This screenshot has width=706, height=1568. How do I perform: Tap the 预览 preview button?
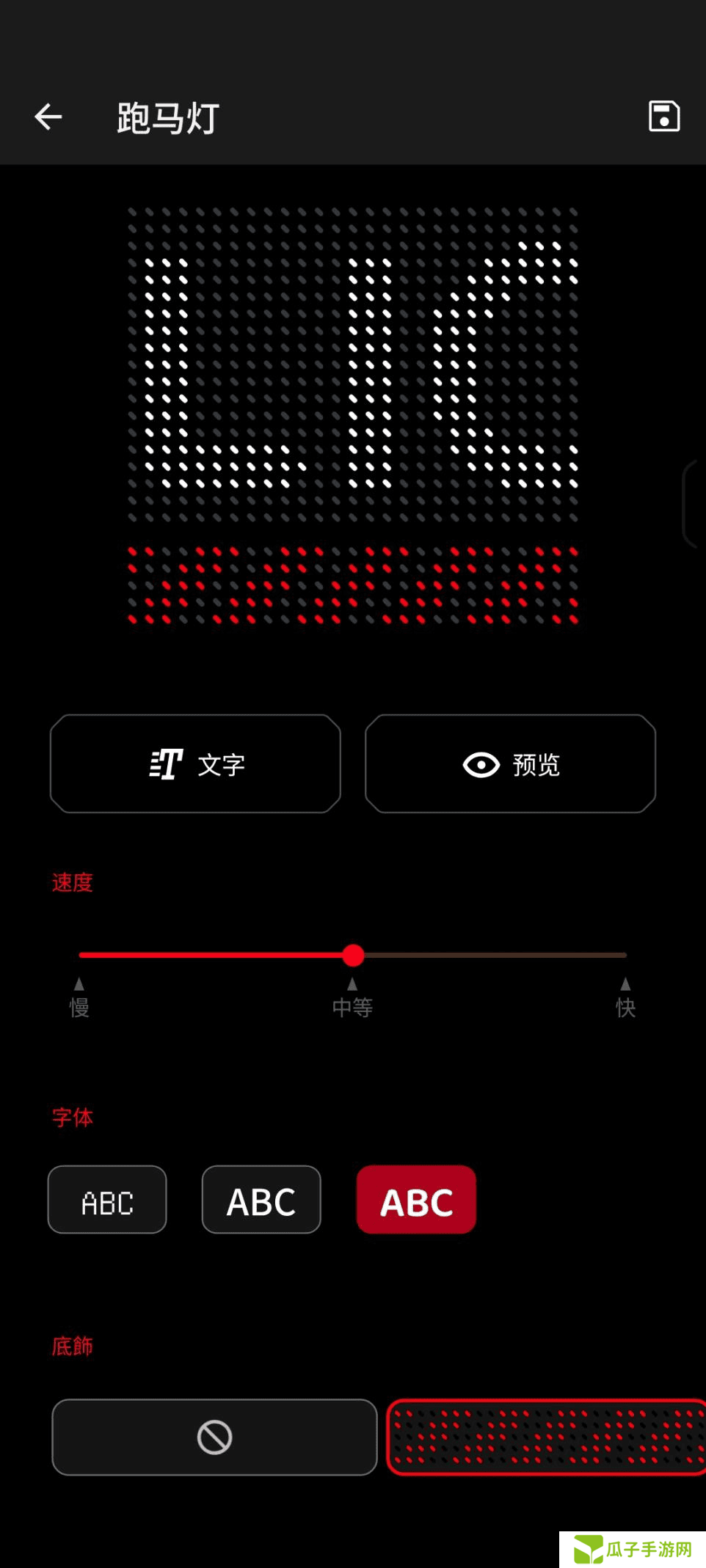click(510, 763)
